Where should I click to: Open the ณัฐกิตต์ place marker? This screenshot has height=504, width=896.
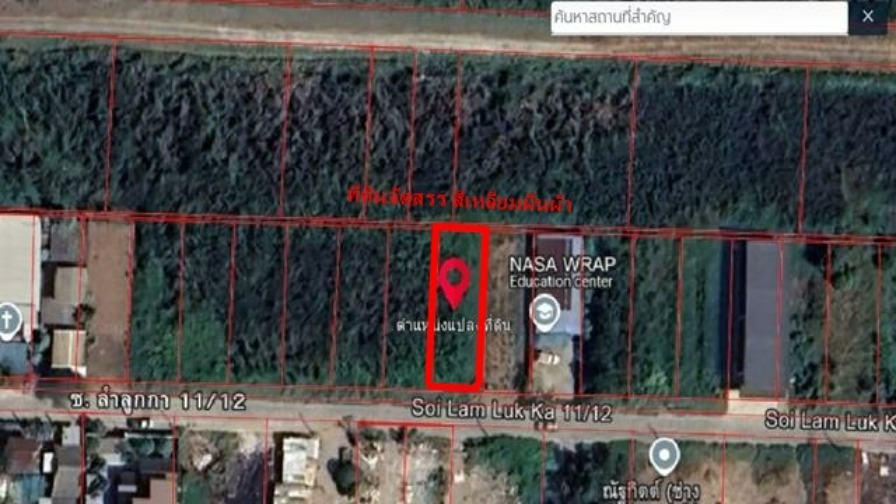tap(664, 456)
